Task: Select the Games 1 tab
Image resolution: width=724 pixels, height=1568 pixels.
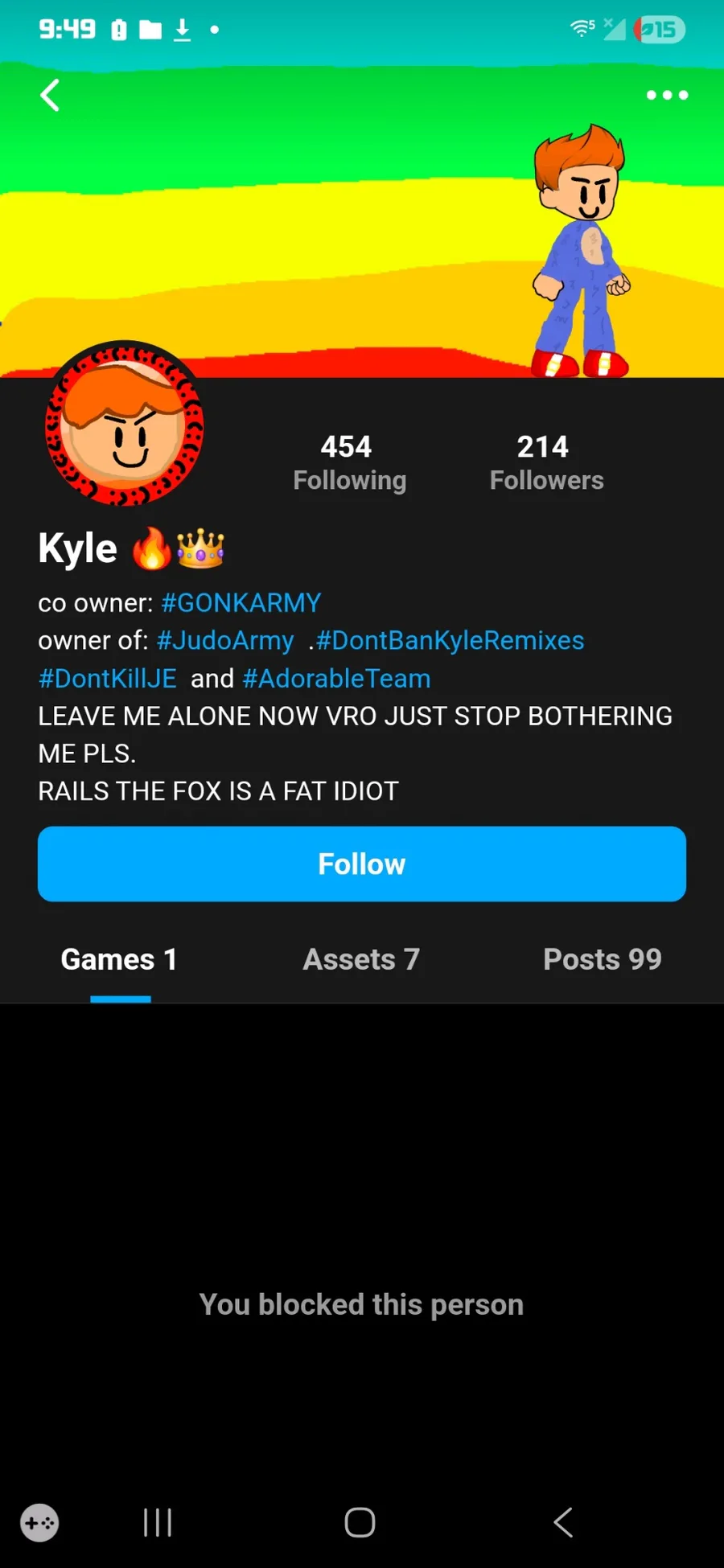Action: click(119, 958)
